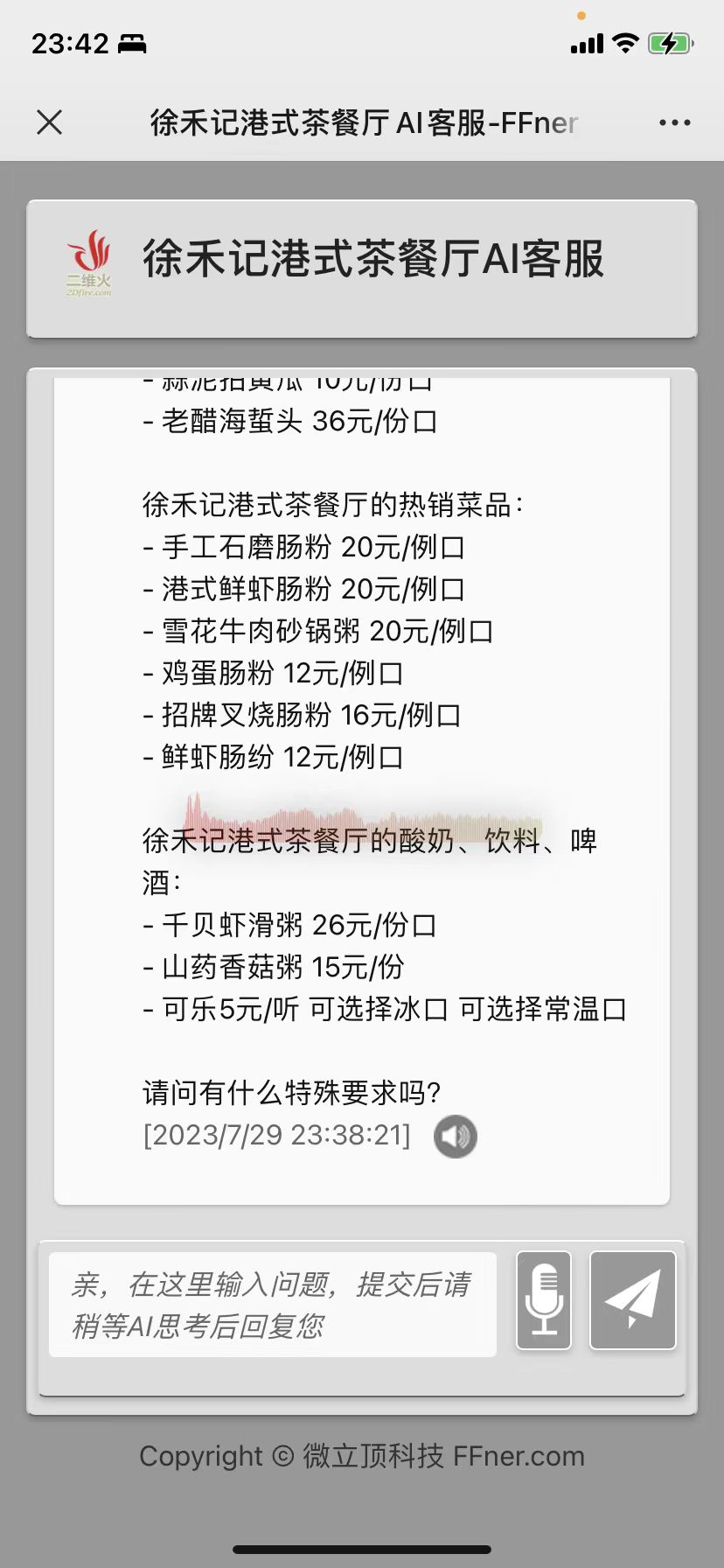Start voice input with the microphone
Screen dimensions: 724x1568
point(544,1300)
